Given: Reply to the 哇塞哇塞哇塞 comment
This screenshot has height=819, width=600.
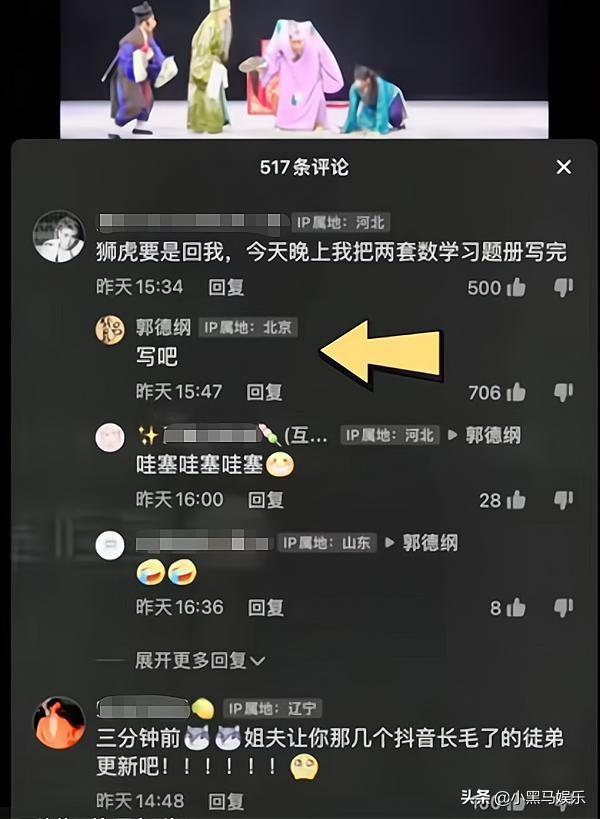Looking at the screenshot, I should tap(266, 499).
